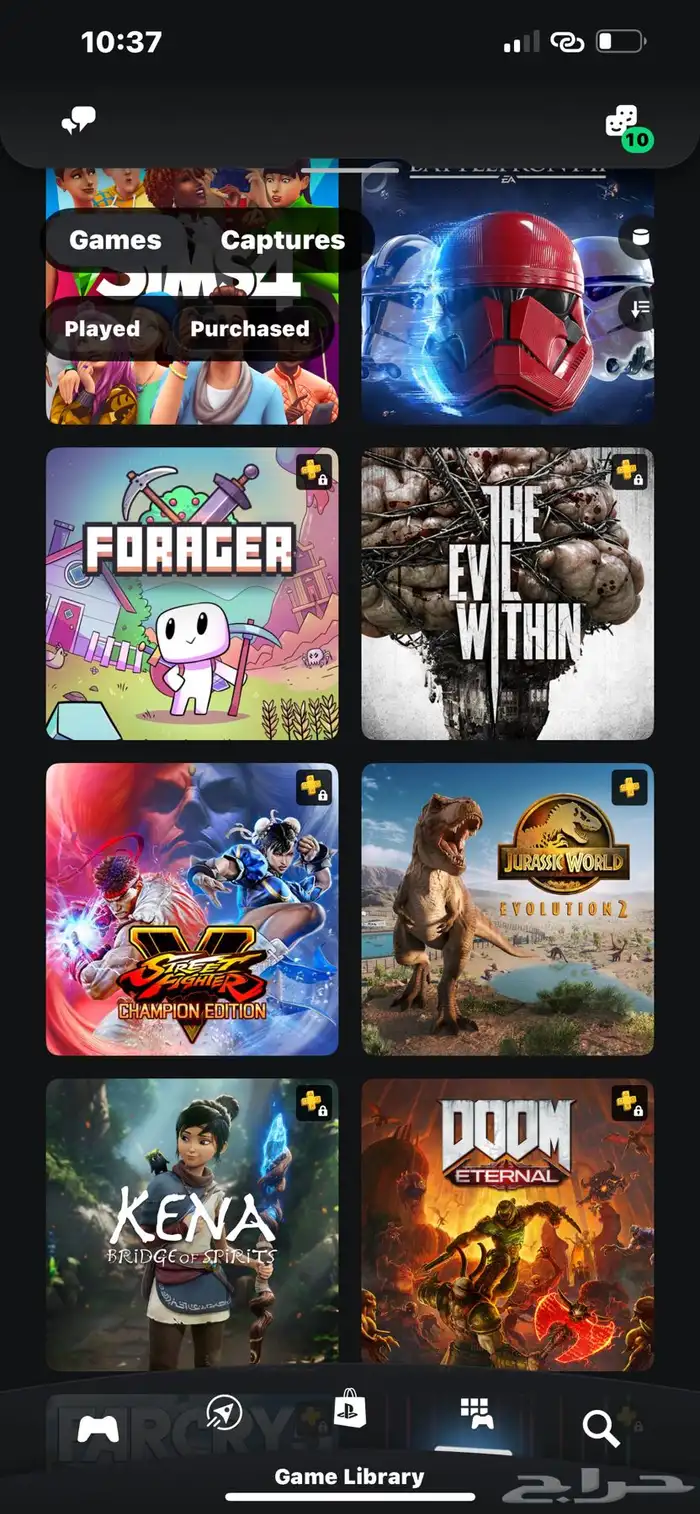
Task: Switch to the Explore tab
Action: pos(223,1413)
